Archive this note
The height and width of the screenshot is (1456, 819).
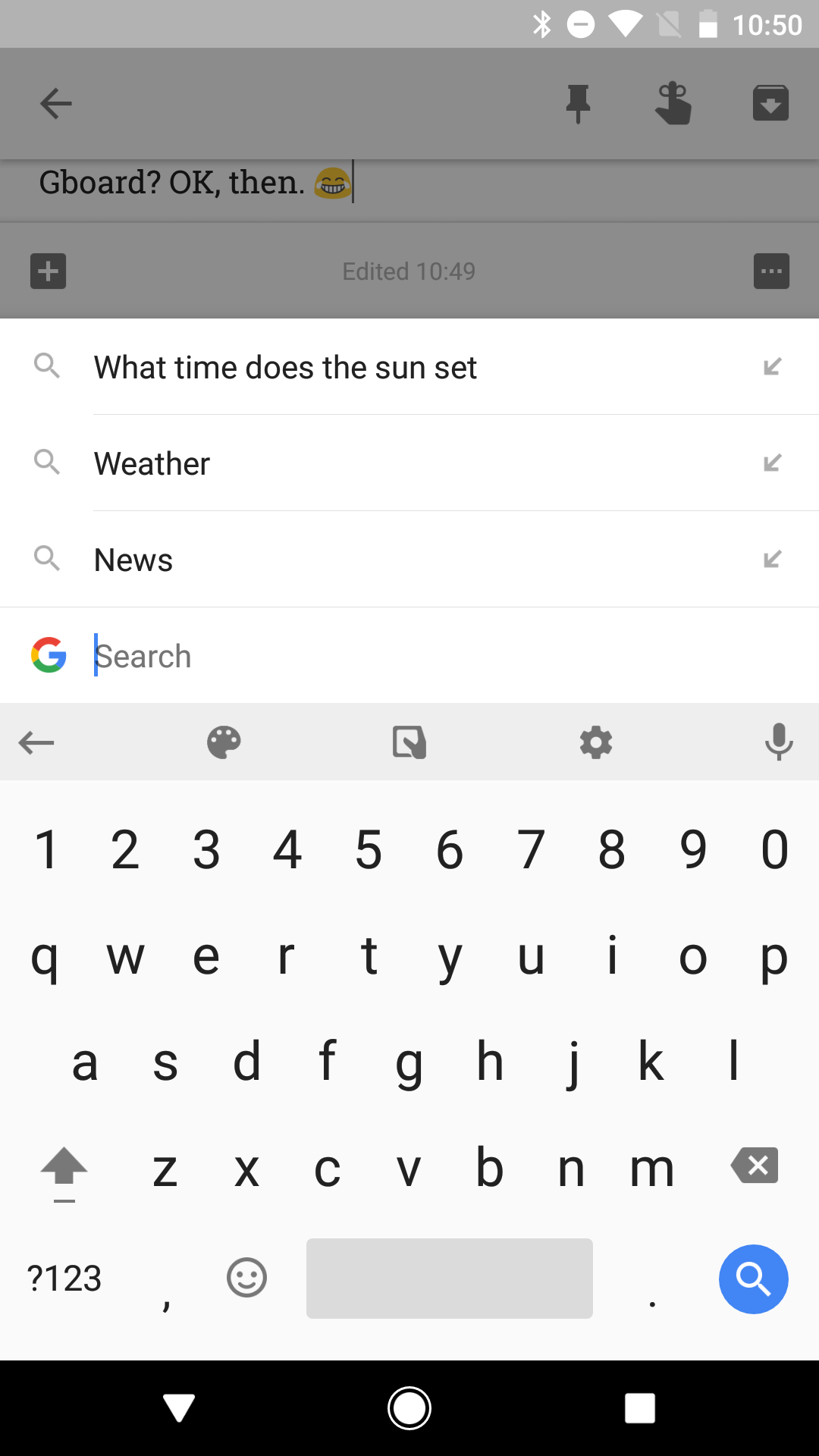[770, 104]
